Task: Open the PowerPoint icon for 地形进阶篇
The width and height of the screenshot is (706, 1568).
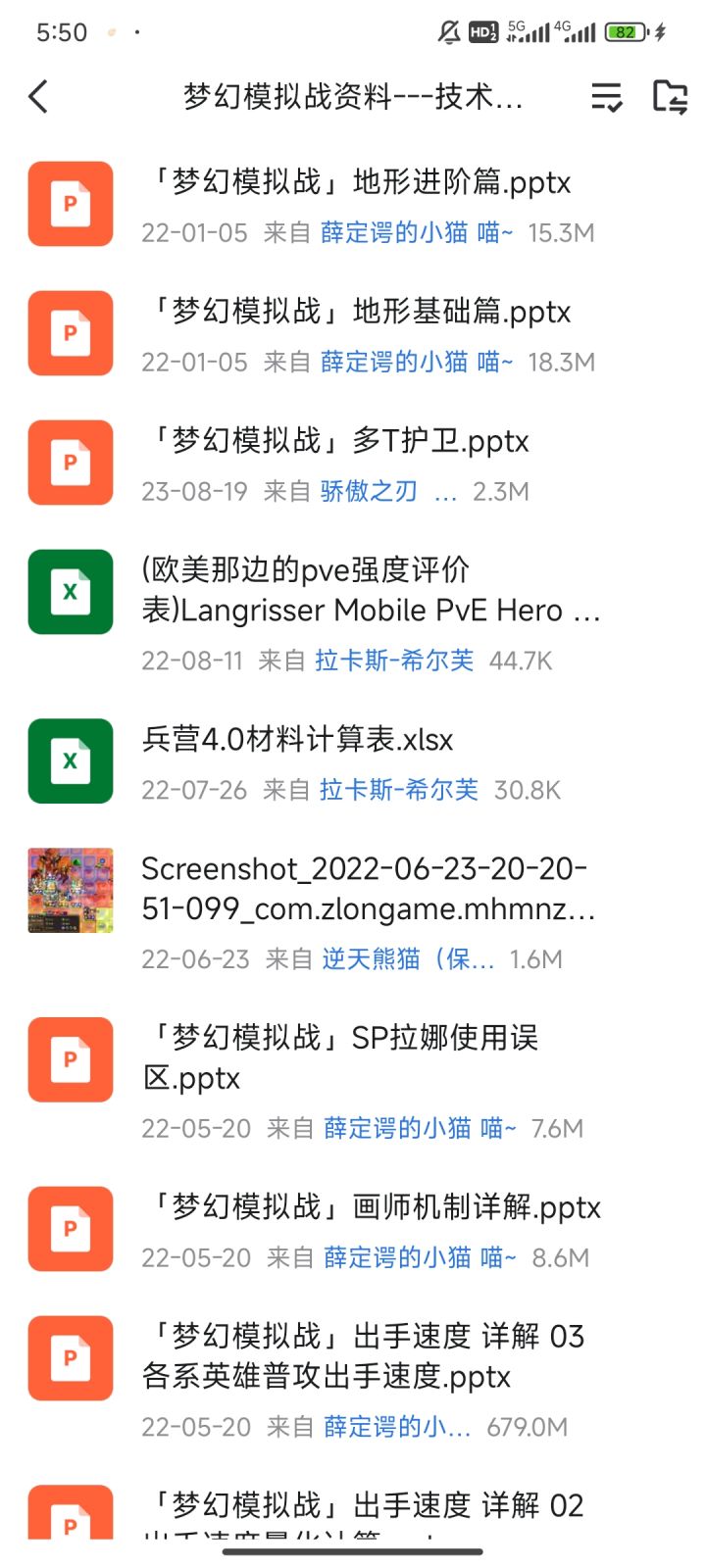Action: click(x=70, y=204)
